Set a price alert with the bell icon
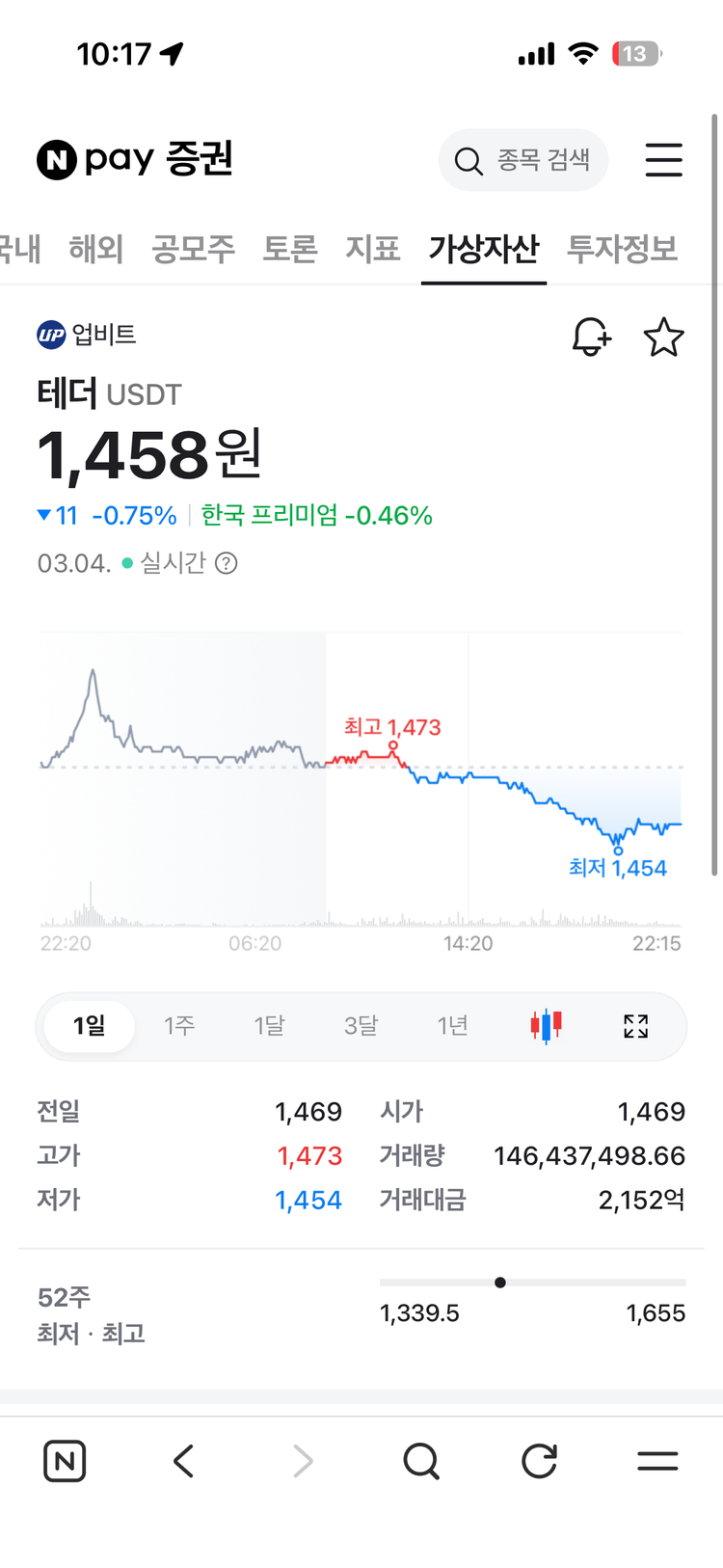Image resolution: width=723 pixels, height=1568 pixels. (591, 338)
